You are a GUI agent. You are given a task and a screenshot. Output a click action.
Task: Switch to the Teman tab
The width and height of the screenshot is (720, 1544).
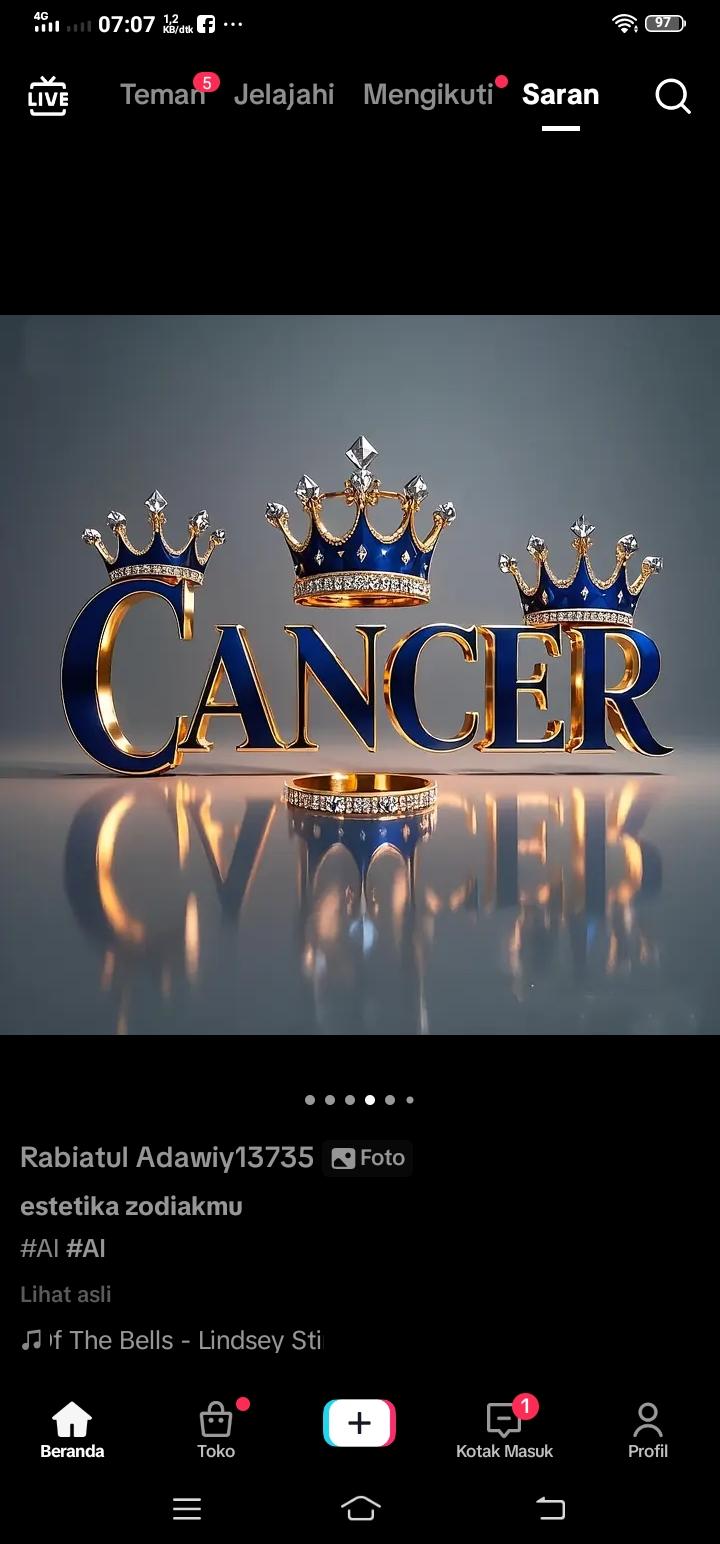tap(162, 95)
